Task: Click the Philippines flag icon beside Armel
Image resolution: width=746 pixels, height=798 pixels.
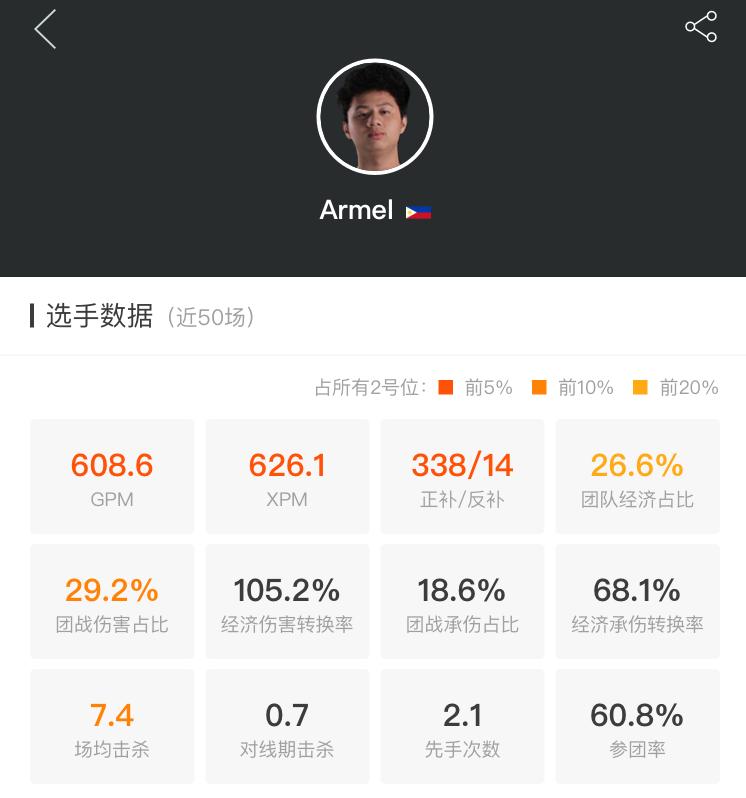Action: click(419, 210)
